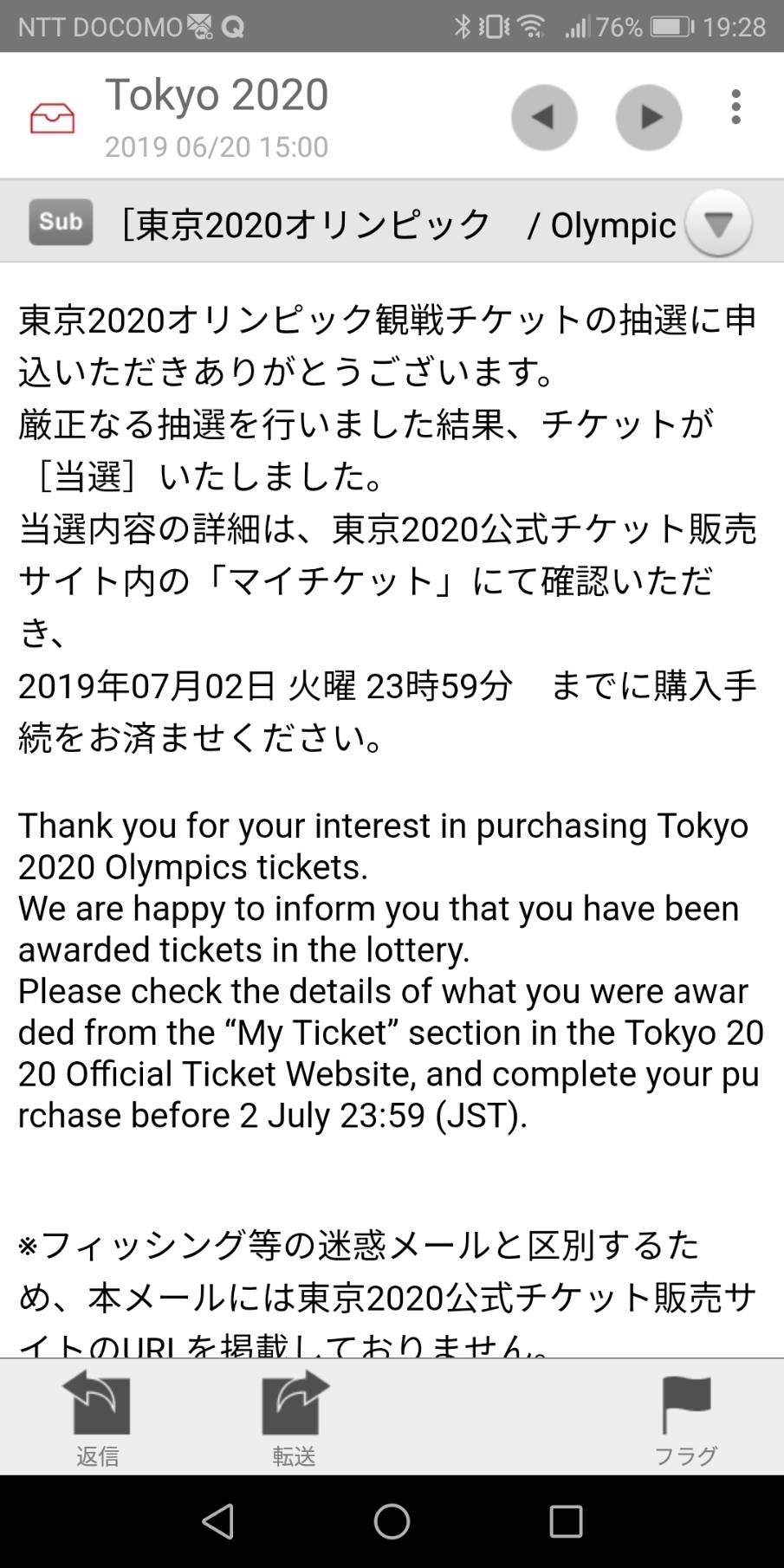Go to the previous email
The image size is (784, 1568).
[544, 117]
